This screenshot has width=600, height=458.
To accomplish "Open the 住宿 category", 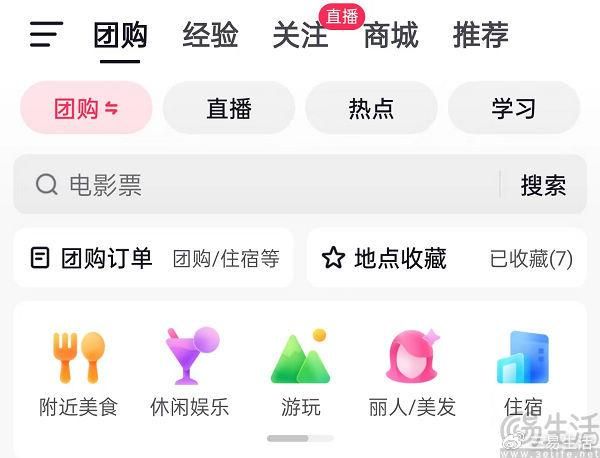I will 523,370.
